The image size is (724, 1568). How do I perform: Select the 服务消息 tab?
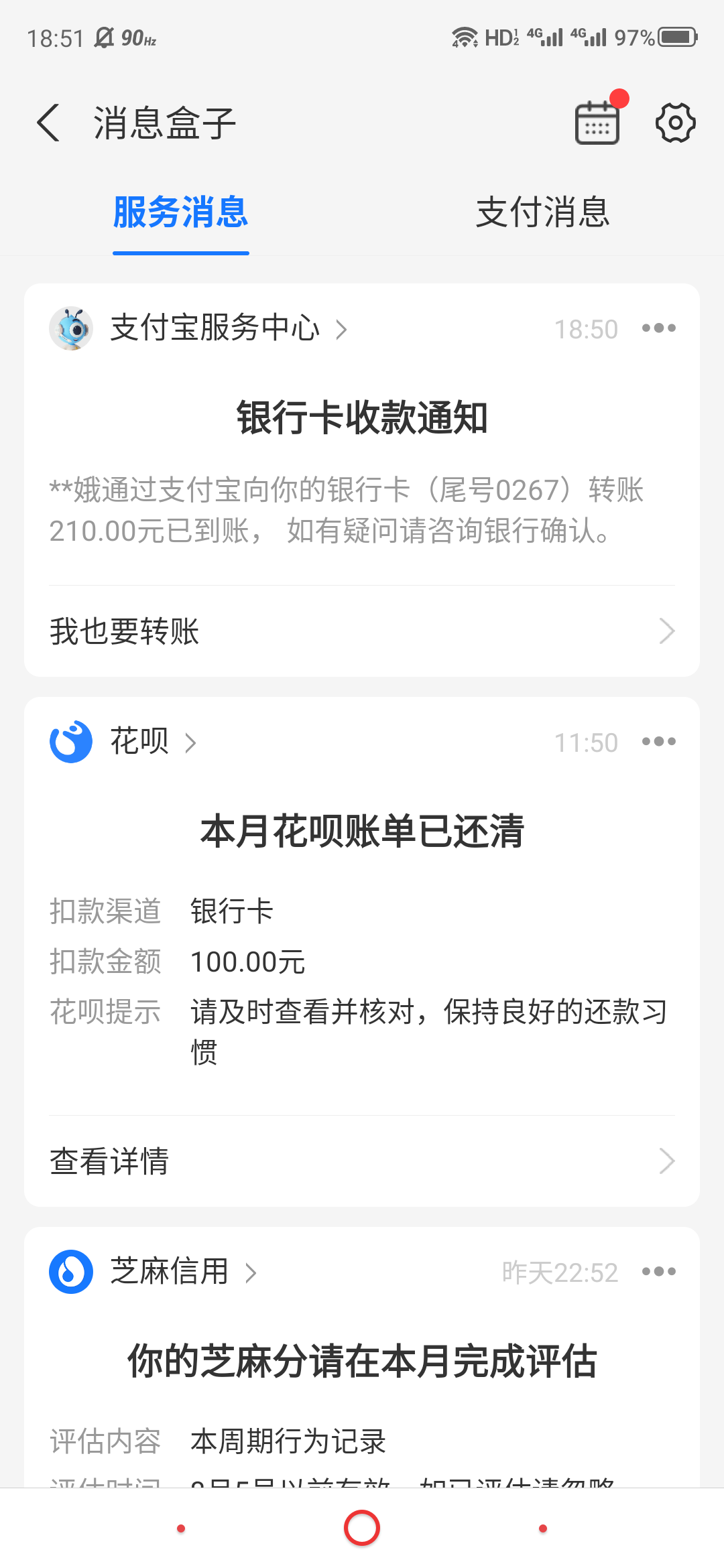coord(181,212)
